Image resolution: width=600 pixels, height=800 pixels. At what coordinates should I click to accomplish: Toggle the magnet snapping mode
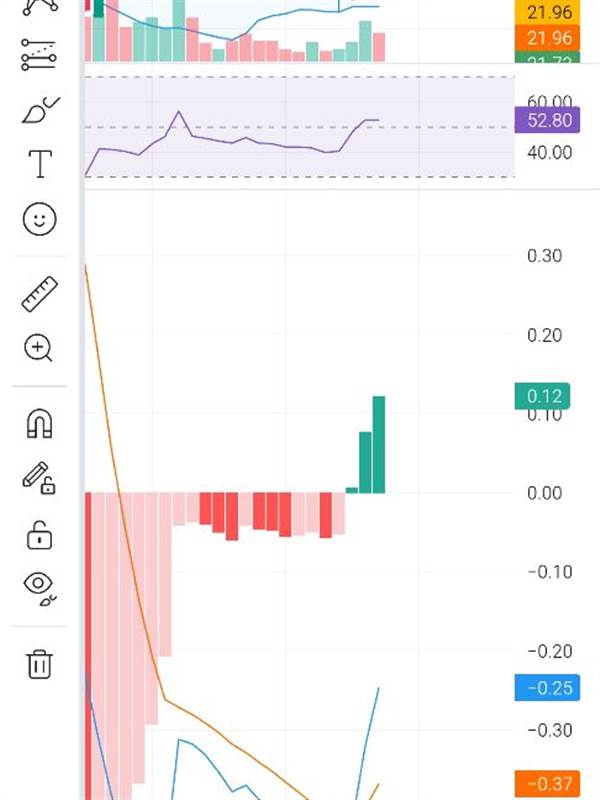39,424
